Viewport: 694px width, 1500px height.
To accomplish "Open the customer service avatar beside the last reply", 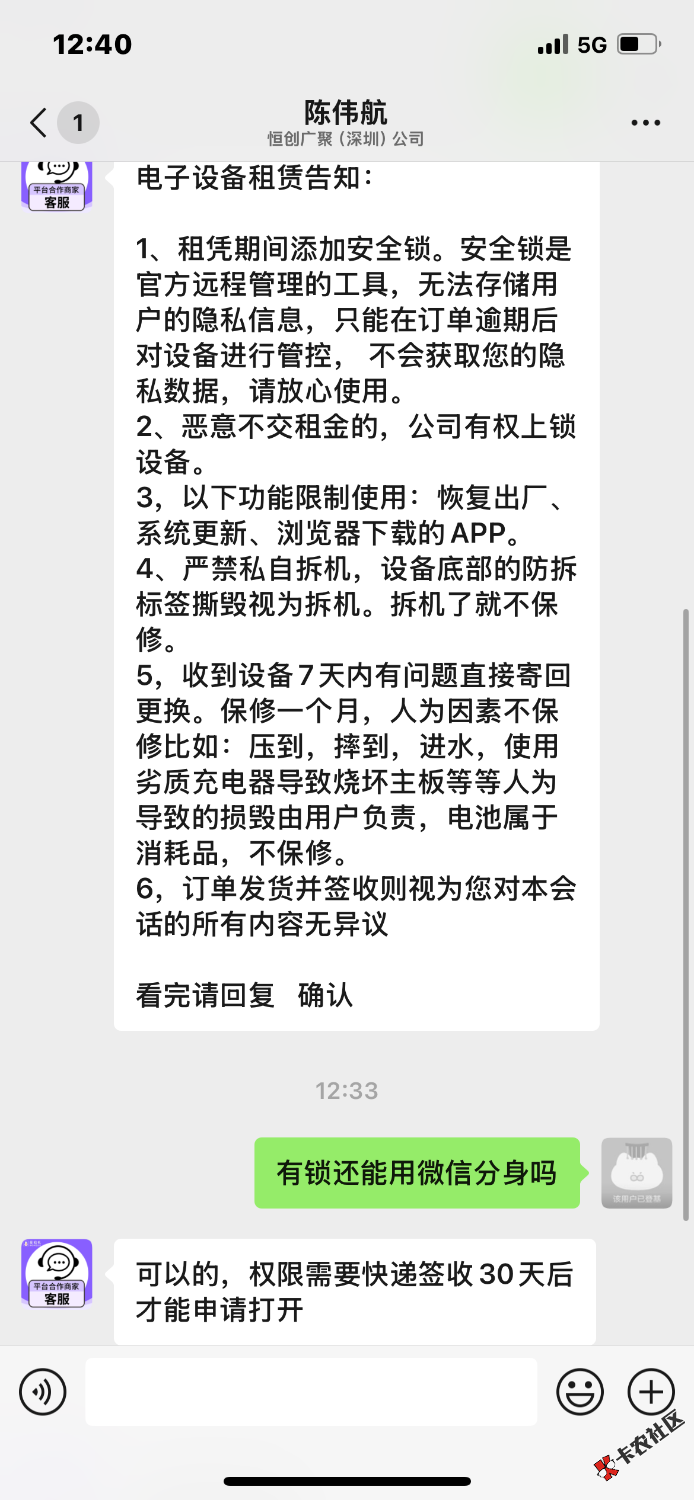I will (57, 1273).
